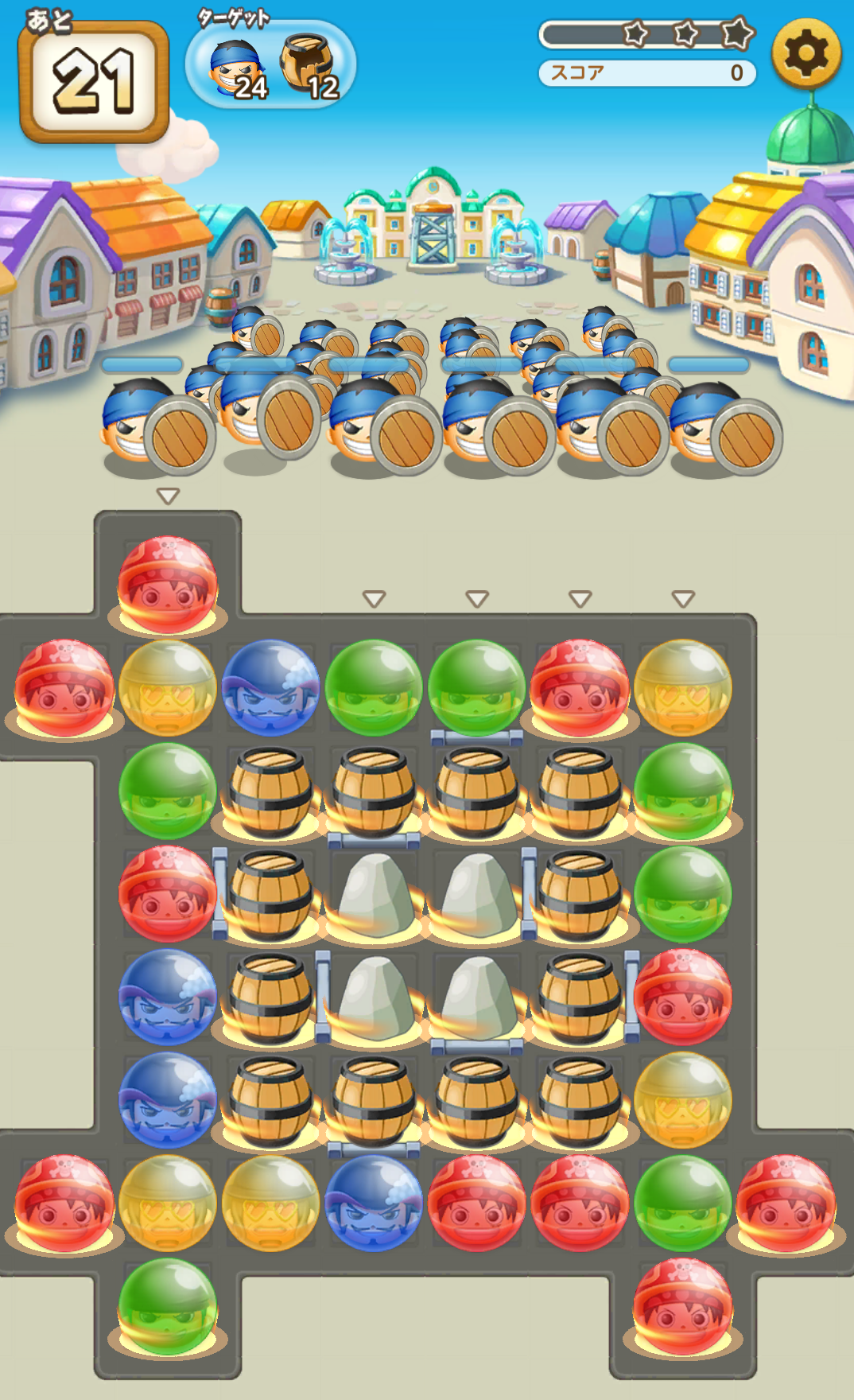Open the settings gear
Image resolution: width=854 pixels, height=1400 pixels.
pyautogui.click(x=805, y=53)
